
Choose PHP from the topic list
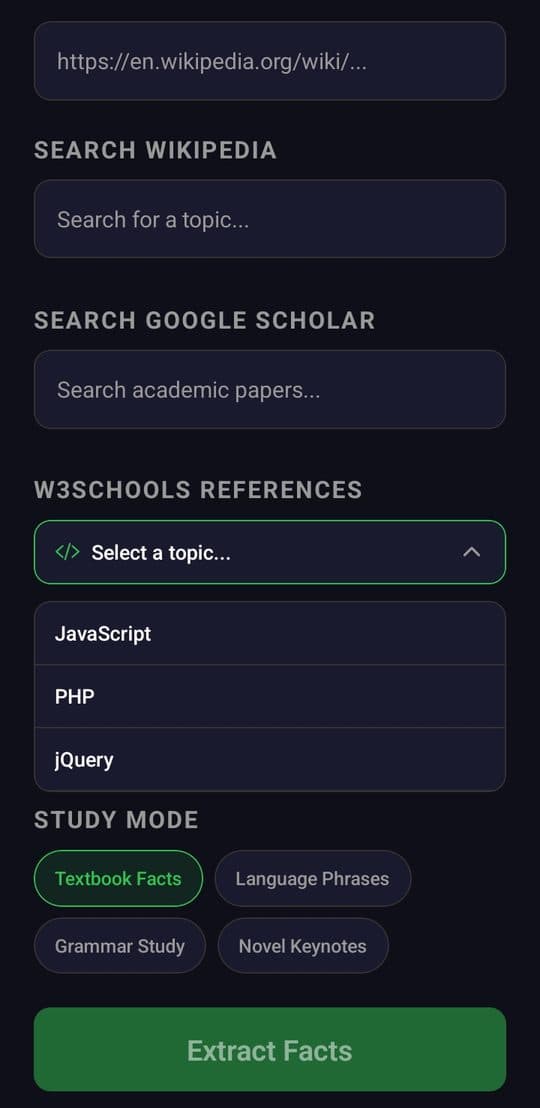pos(270,697)
